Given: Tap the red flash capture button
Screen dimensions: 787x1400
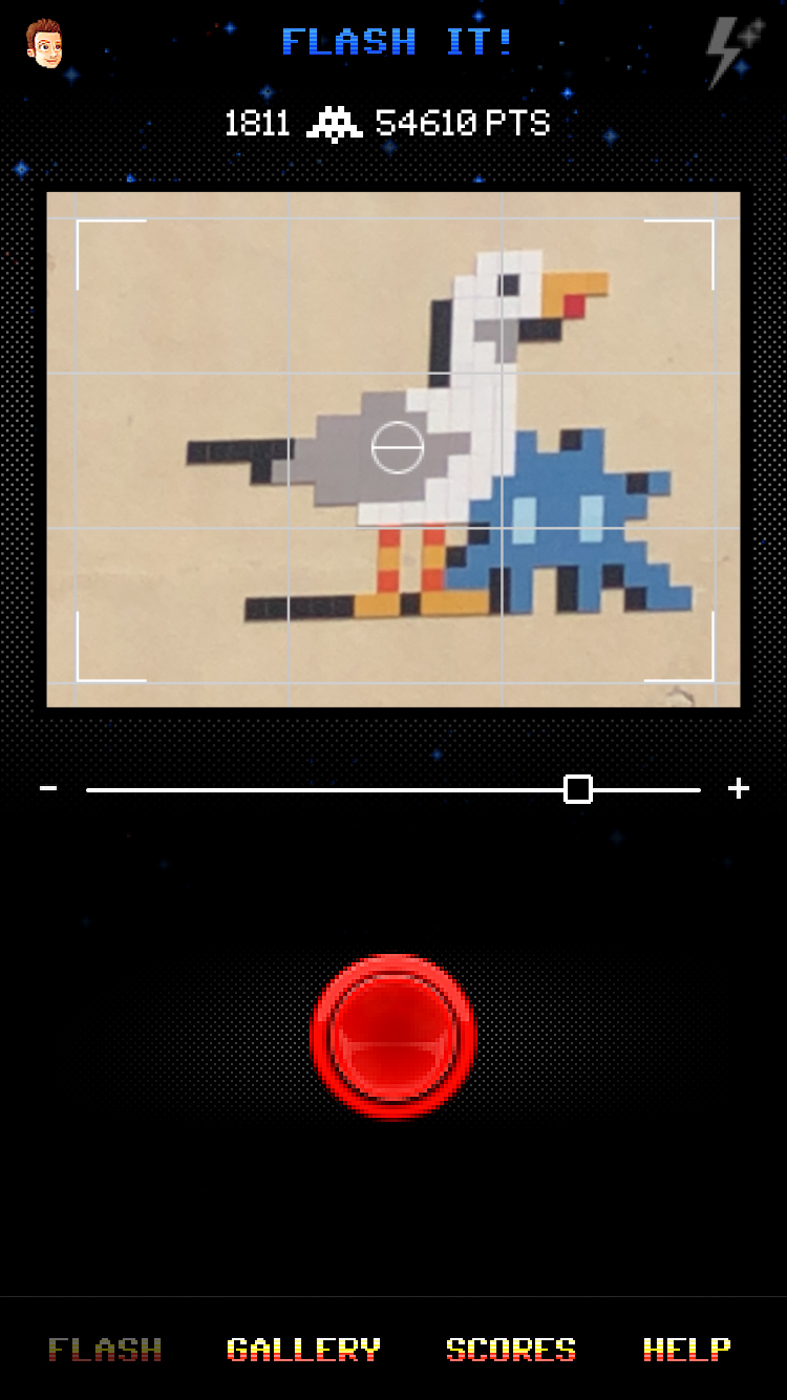Looking at the screenshot, I should (394, 1036).
